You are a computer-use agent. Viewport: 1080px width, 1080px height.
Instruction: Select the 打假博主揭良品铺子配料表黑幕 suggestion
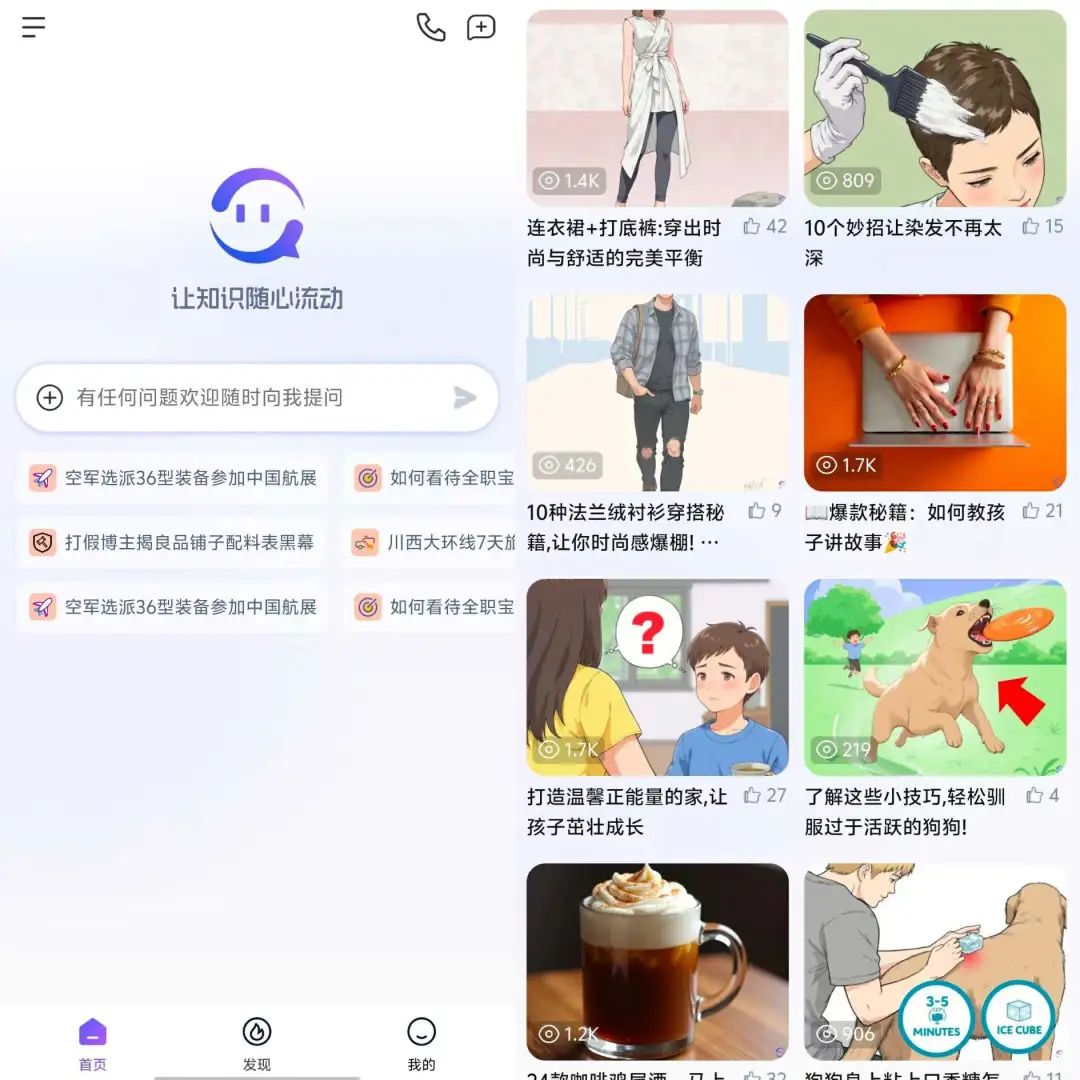pos(173,542)
